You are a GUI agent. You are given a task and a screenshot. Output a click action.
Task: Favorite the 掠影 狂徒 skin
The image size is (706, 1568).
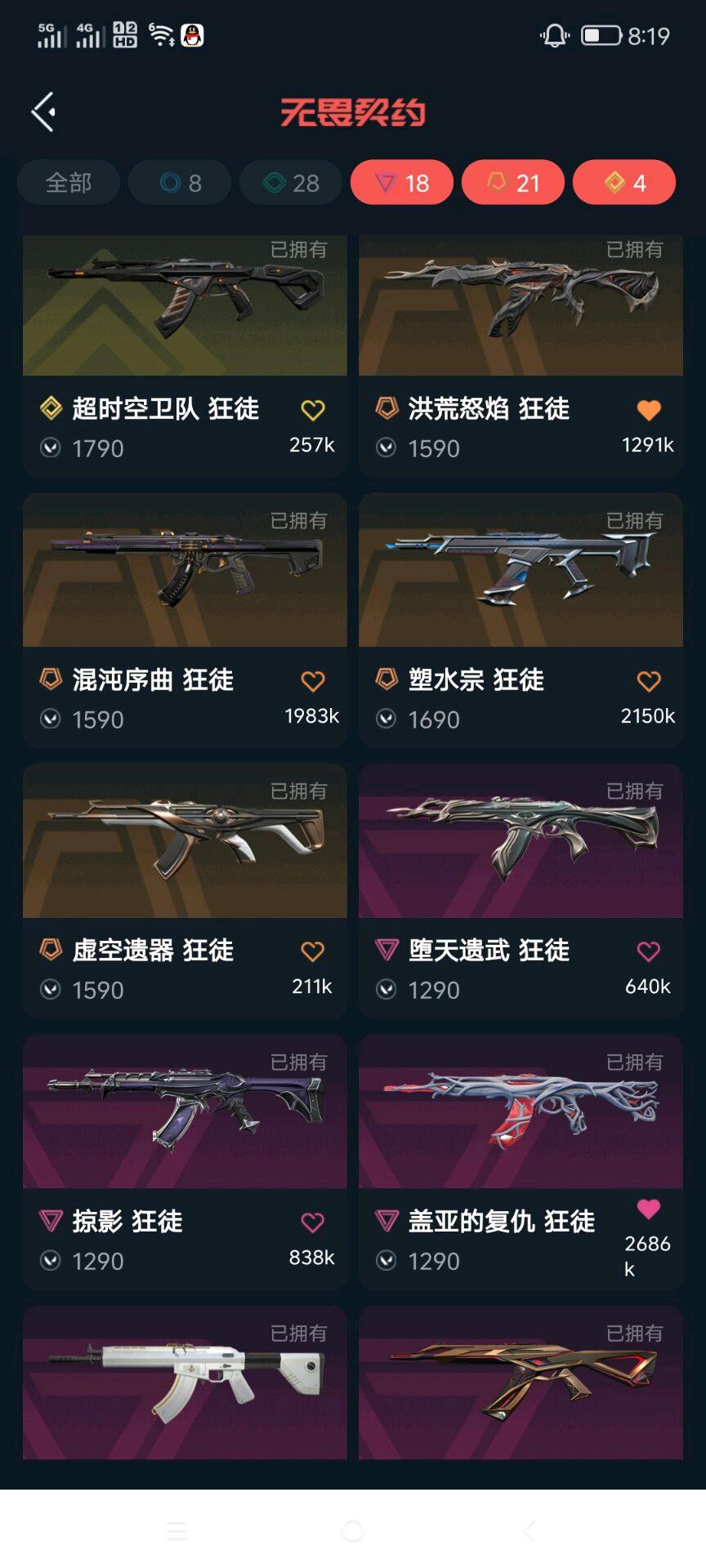[x=313, y=1223]
